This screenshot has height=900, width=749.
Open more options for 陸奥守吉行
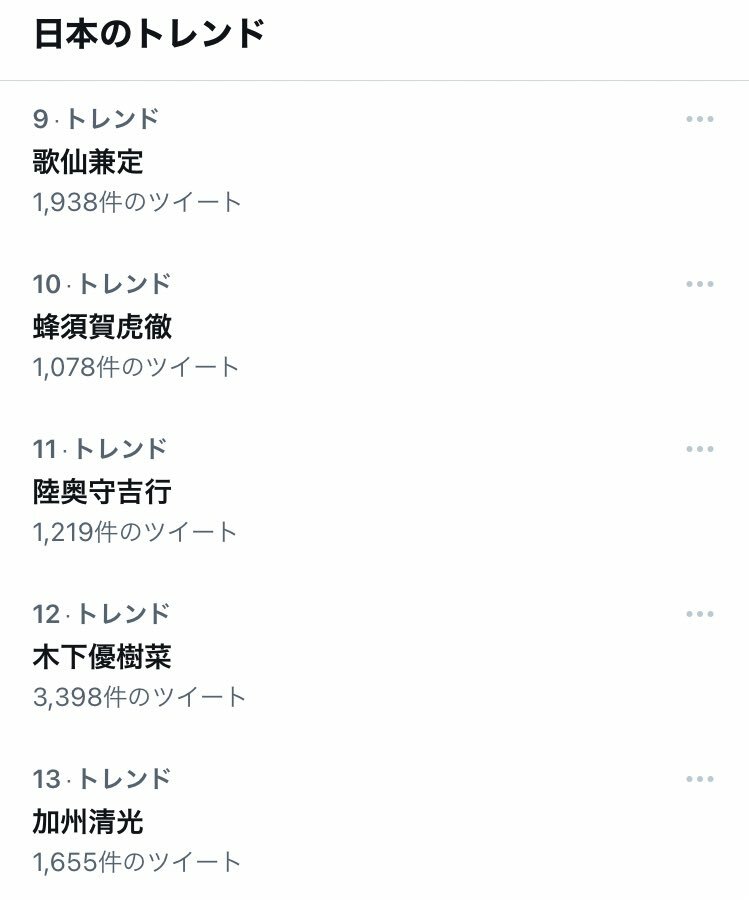700,450
